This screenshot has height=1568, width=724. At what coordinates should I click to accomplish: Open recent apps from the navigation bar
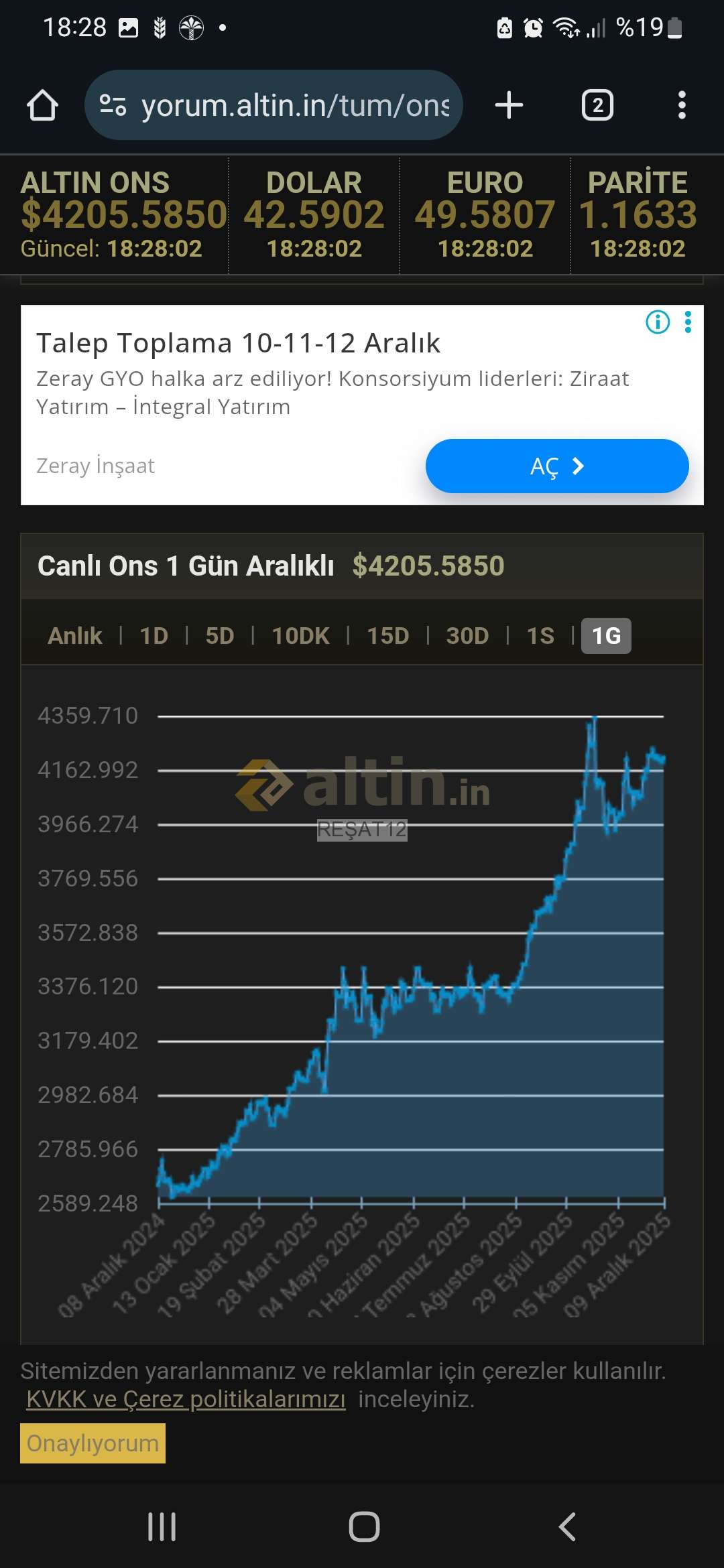tap(162, 1527)
